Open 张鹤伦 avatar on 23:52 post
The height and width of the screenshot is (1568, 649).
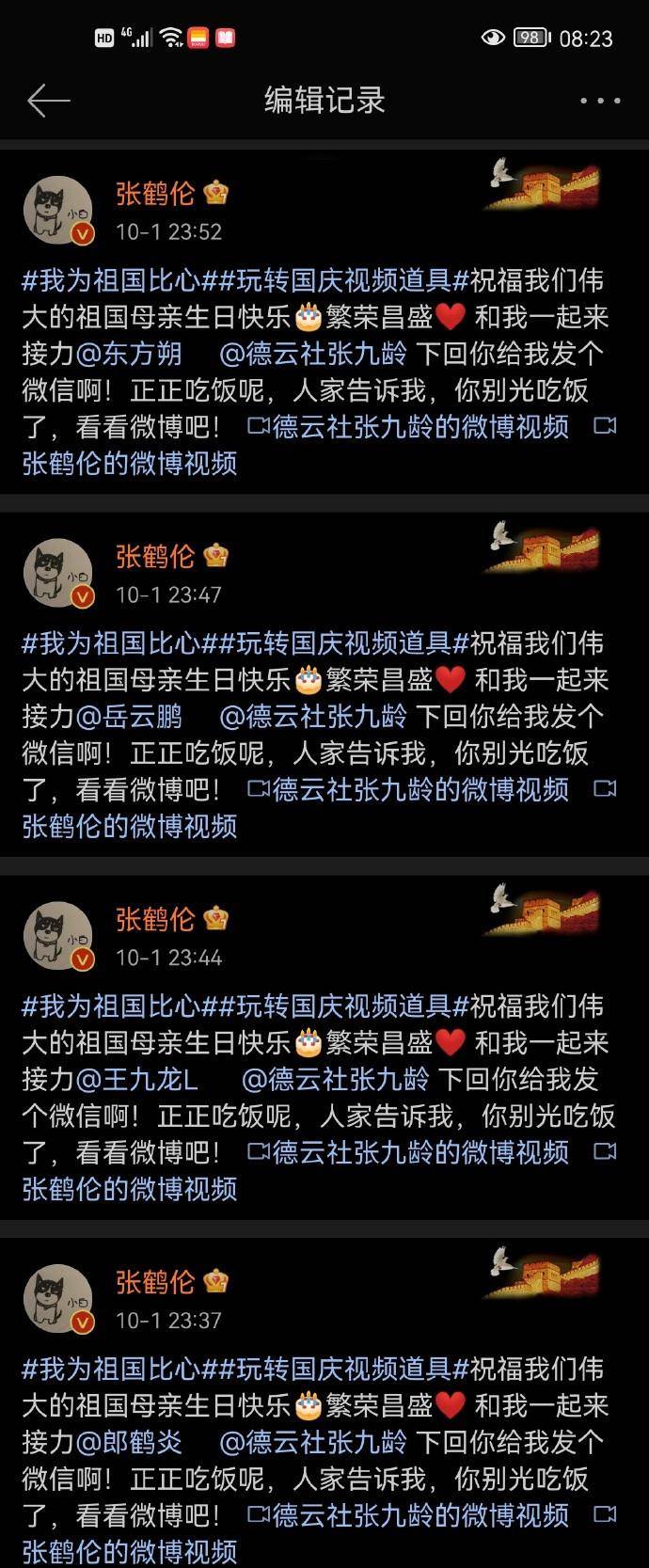58,209
